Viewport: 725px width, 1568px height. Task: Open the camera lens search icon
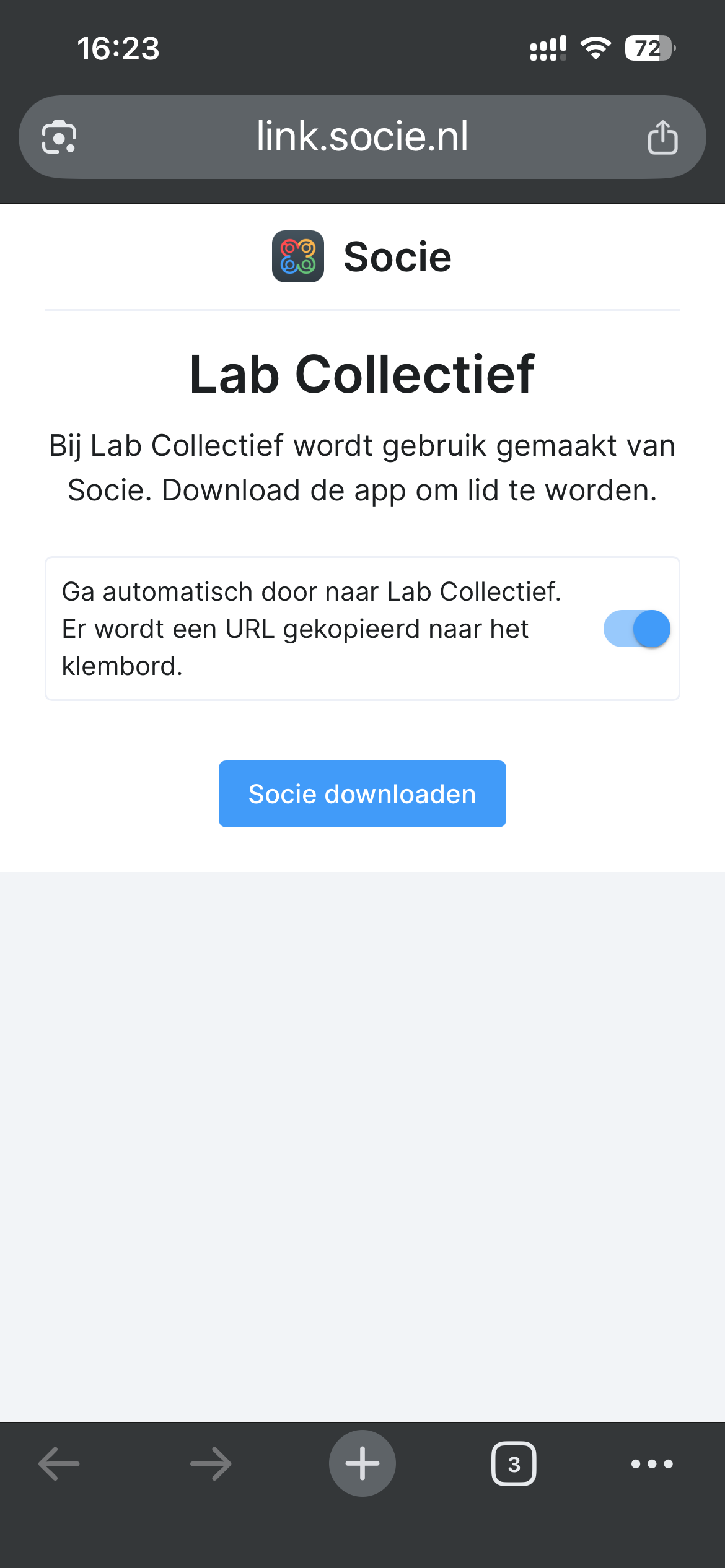59,137
